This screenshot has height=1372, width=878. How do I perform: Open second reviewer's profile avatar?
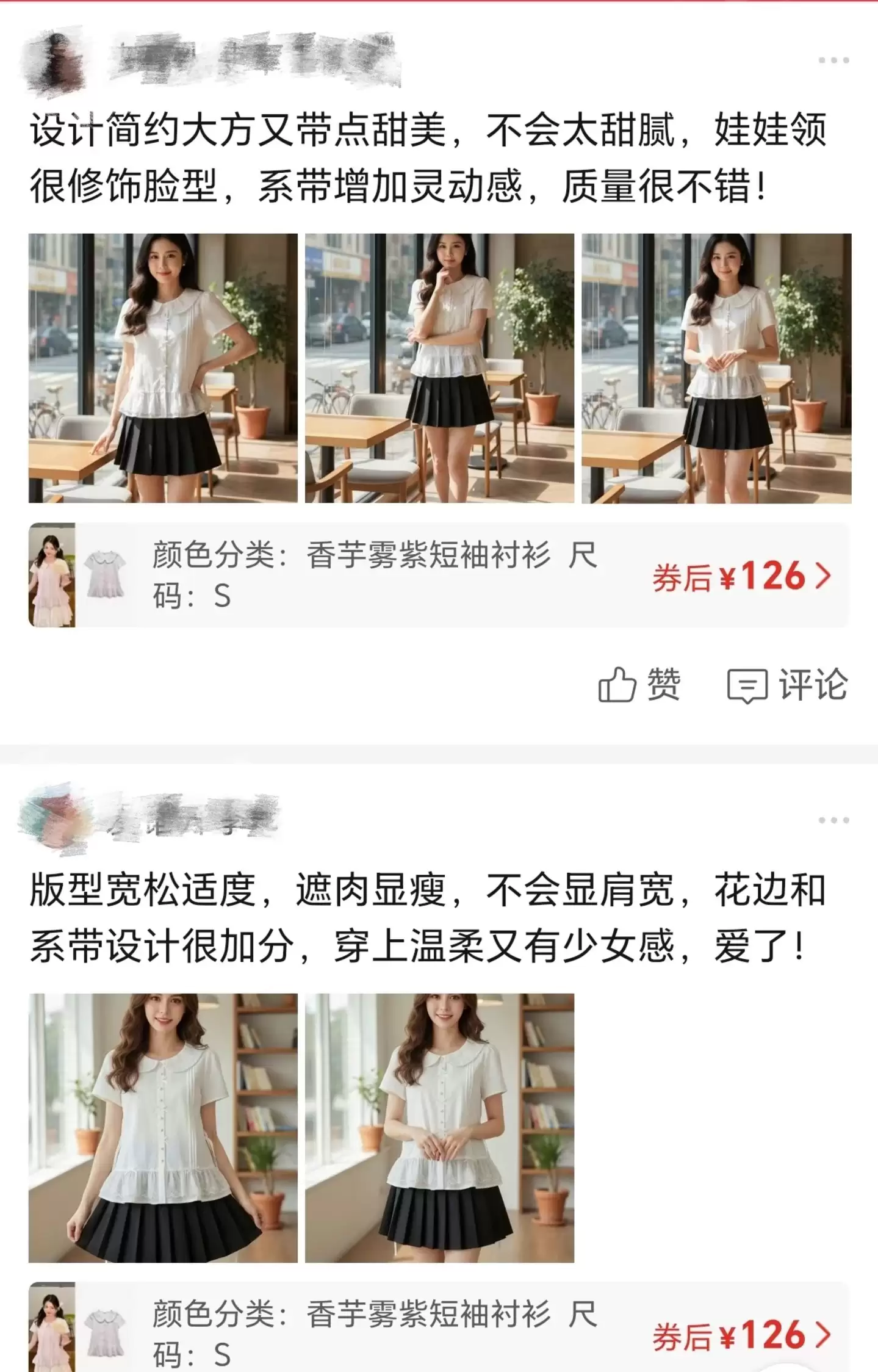54,818
